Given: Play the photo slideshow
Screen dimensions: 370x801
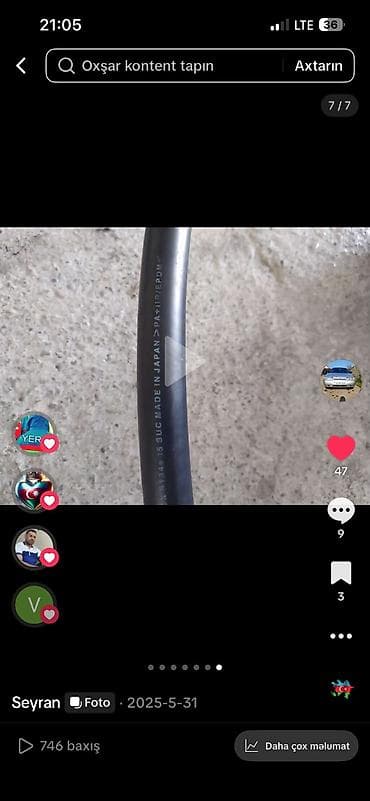Looking at the screenshot, I should click(x=184, y=361).
